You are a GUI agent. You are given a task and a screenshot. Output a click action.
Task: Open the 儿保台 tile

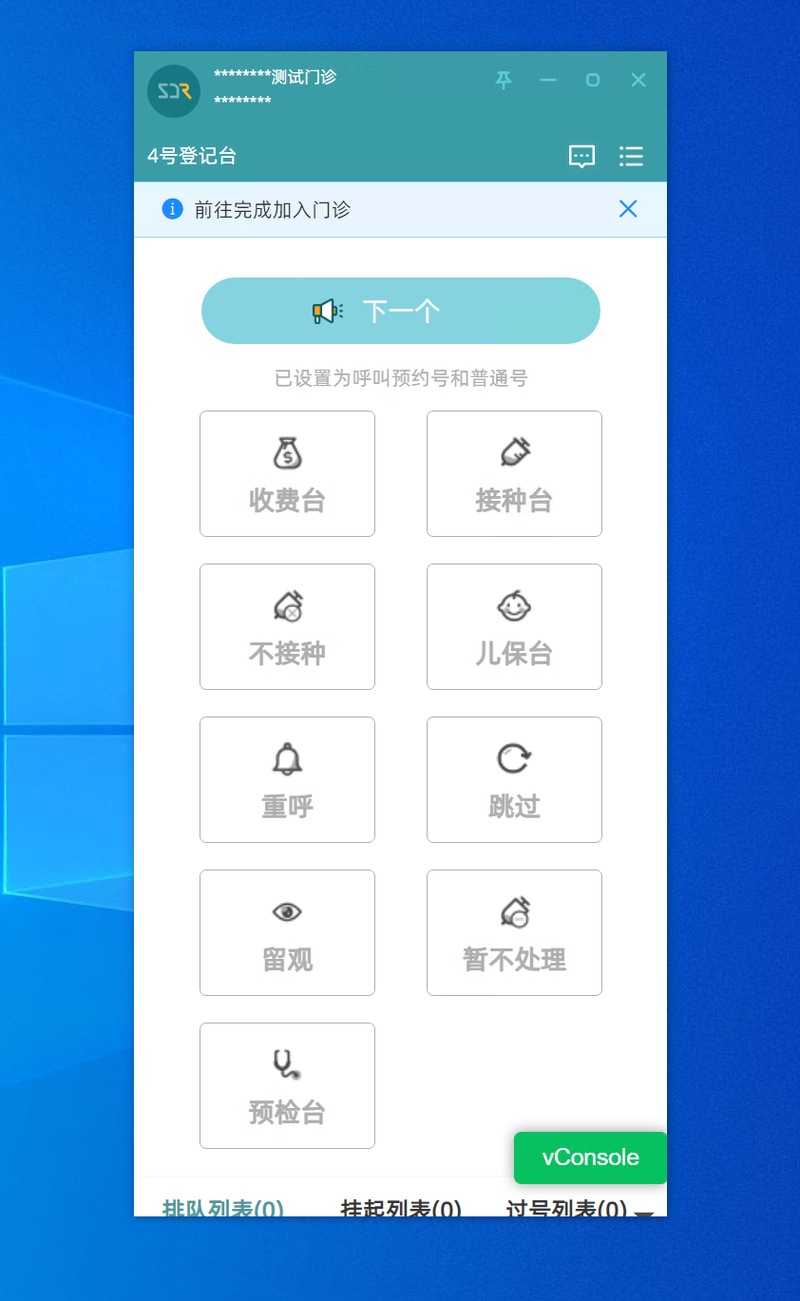coord(514,627)
